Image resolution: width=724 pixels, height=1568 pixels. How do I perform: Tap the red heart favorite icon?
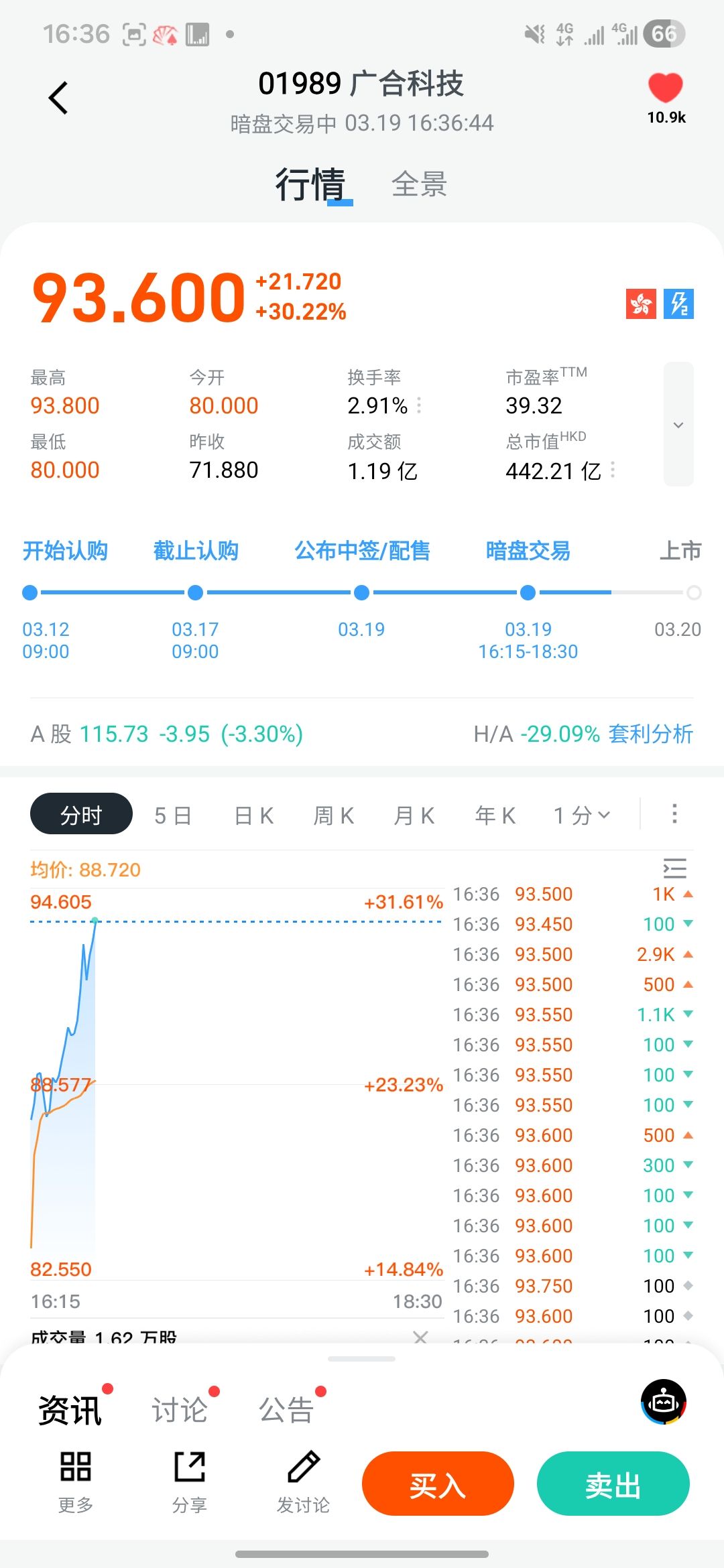[x=665, y=88]
